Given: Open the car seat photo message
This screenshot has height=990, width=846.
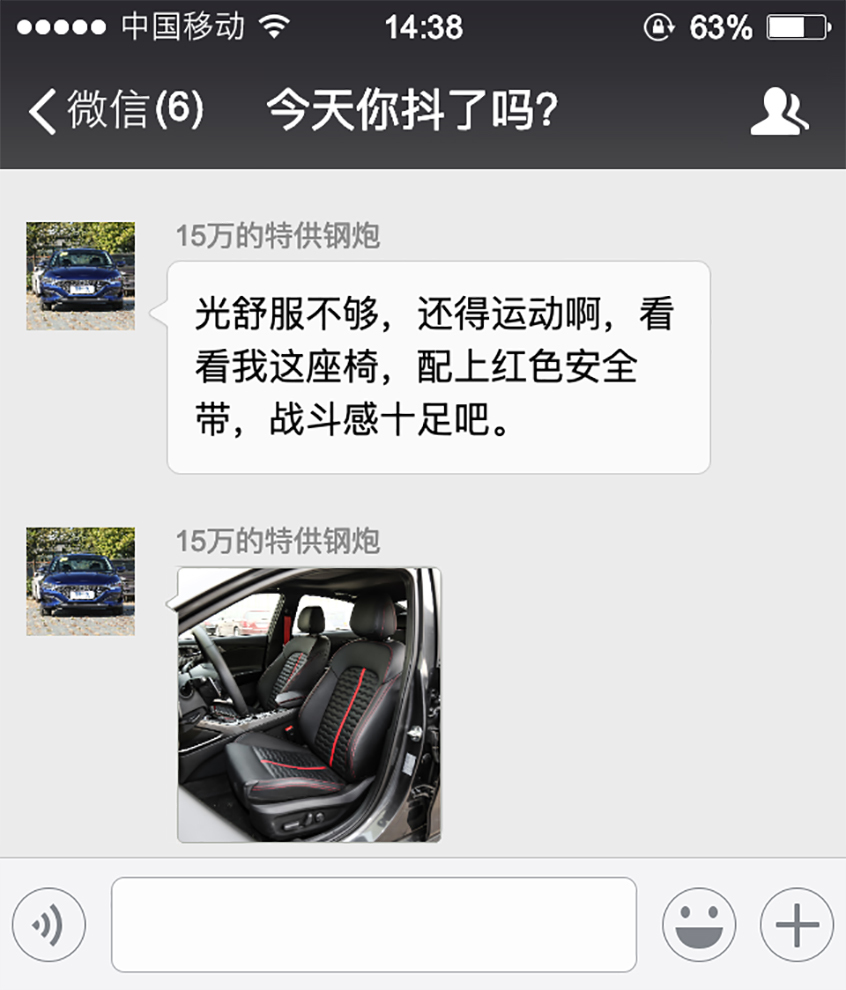Looking at the screenshot, I should (x=309, y=704).
